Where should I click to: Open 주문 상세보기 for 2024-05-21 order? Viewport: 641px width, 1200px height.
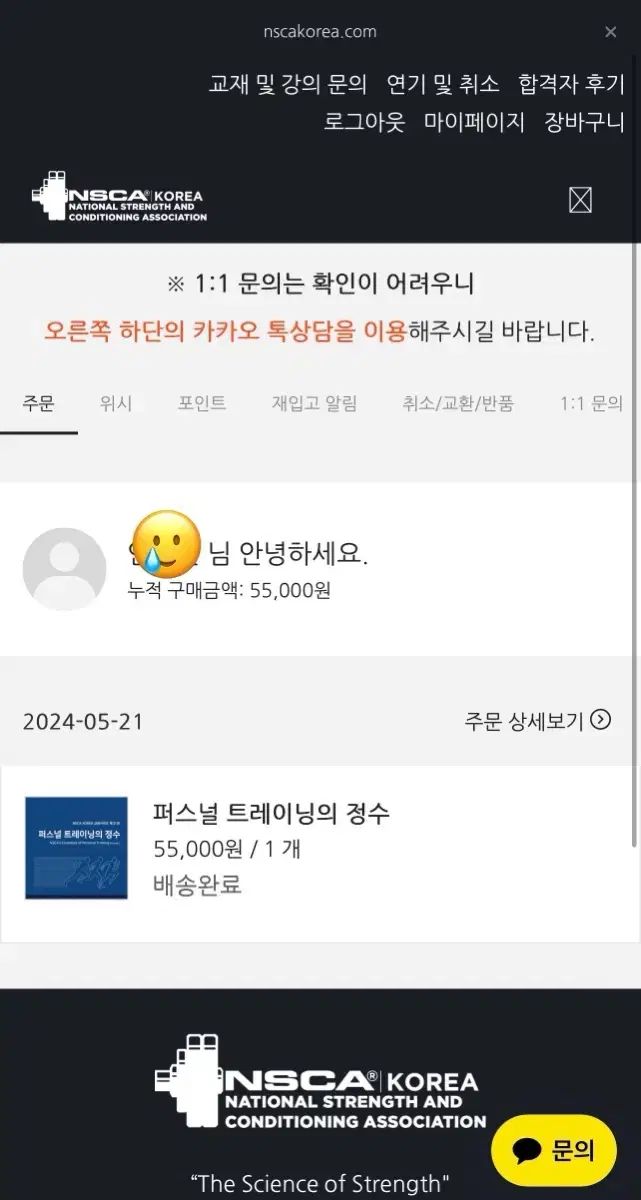pos(537,720)
